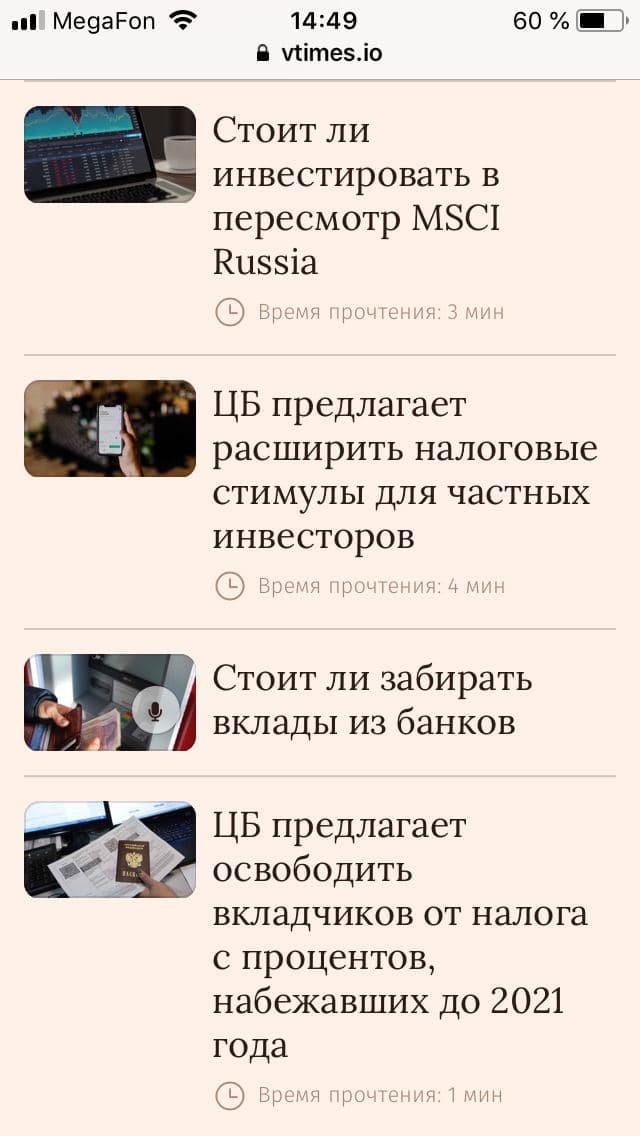
Task: Tap the passport and documents thumbnail
Action: pos(110,849)
